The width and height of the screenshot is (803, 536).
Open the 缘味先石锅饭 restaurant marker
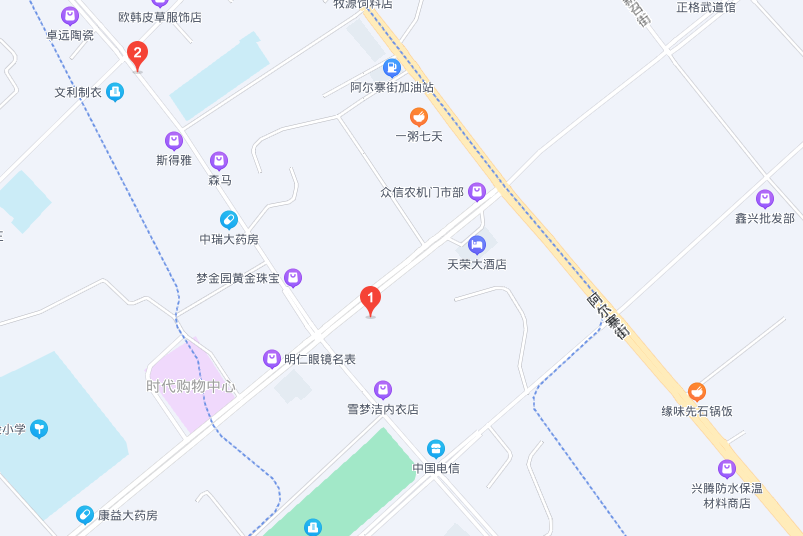tap(697, 391)
